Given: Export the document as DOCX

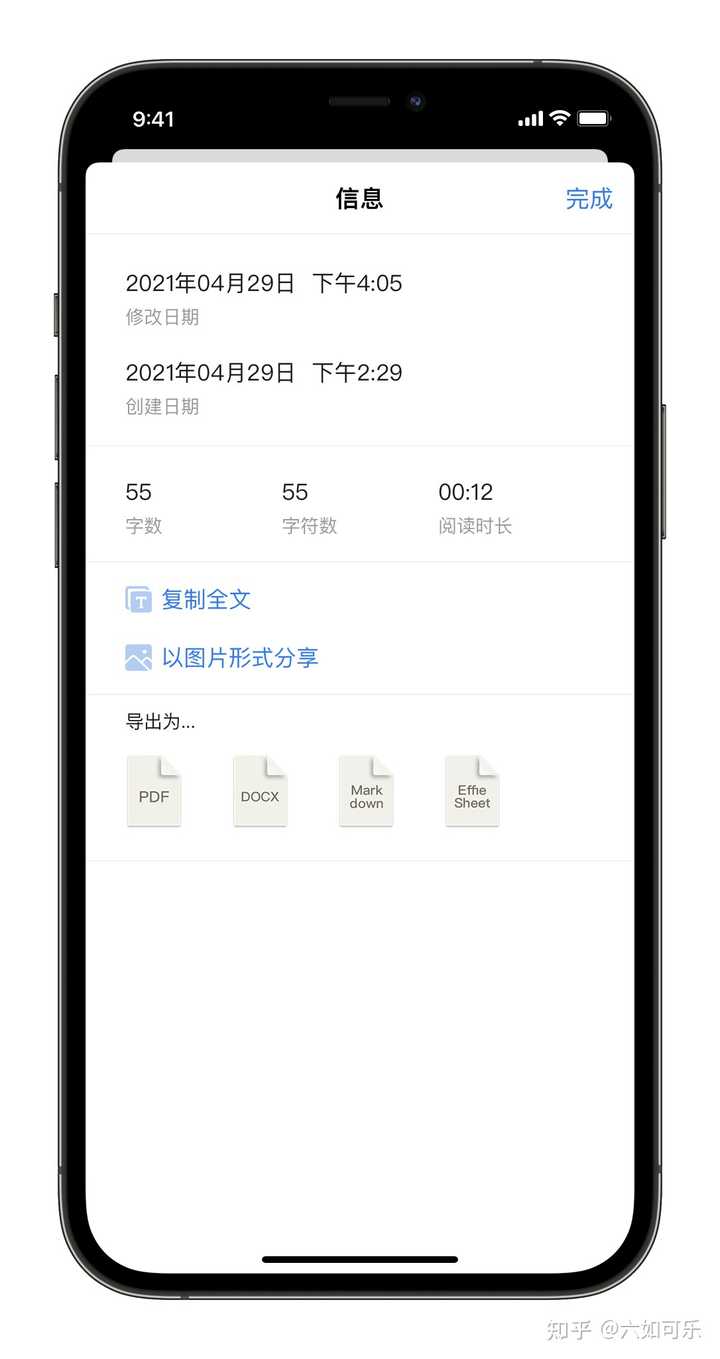Looking at the screenshot, I should tap(260, 792).
